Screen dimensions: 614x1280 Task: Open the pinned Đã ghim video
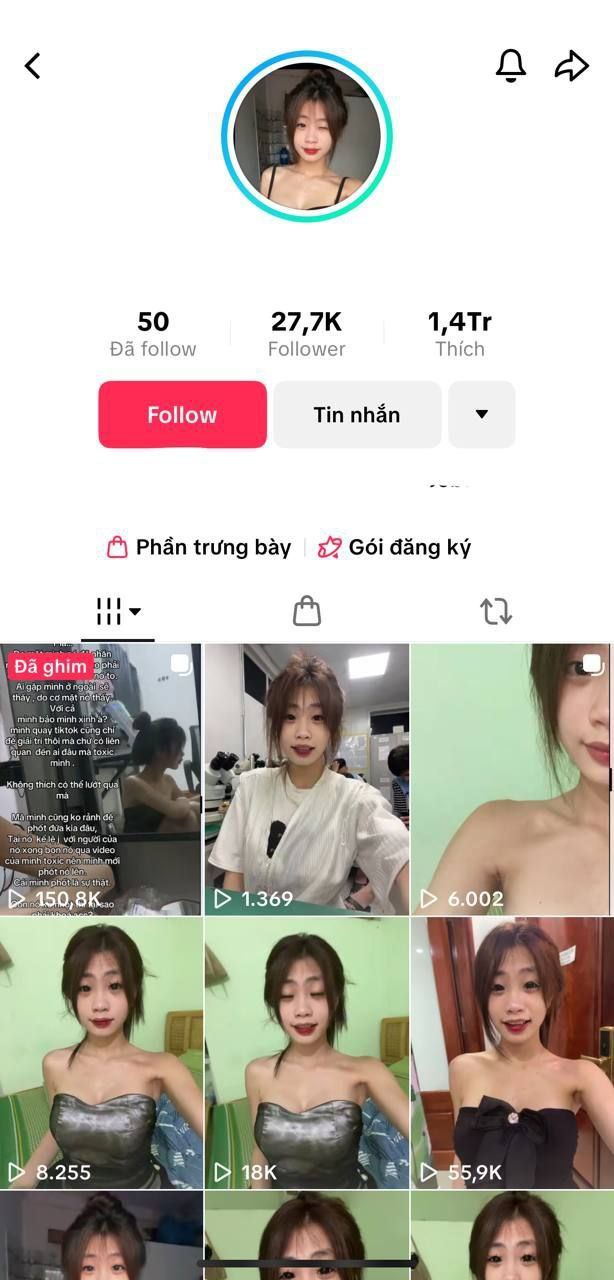coord(100,780)
